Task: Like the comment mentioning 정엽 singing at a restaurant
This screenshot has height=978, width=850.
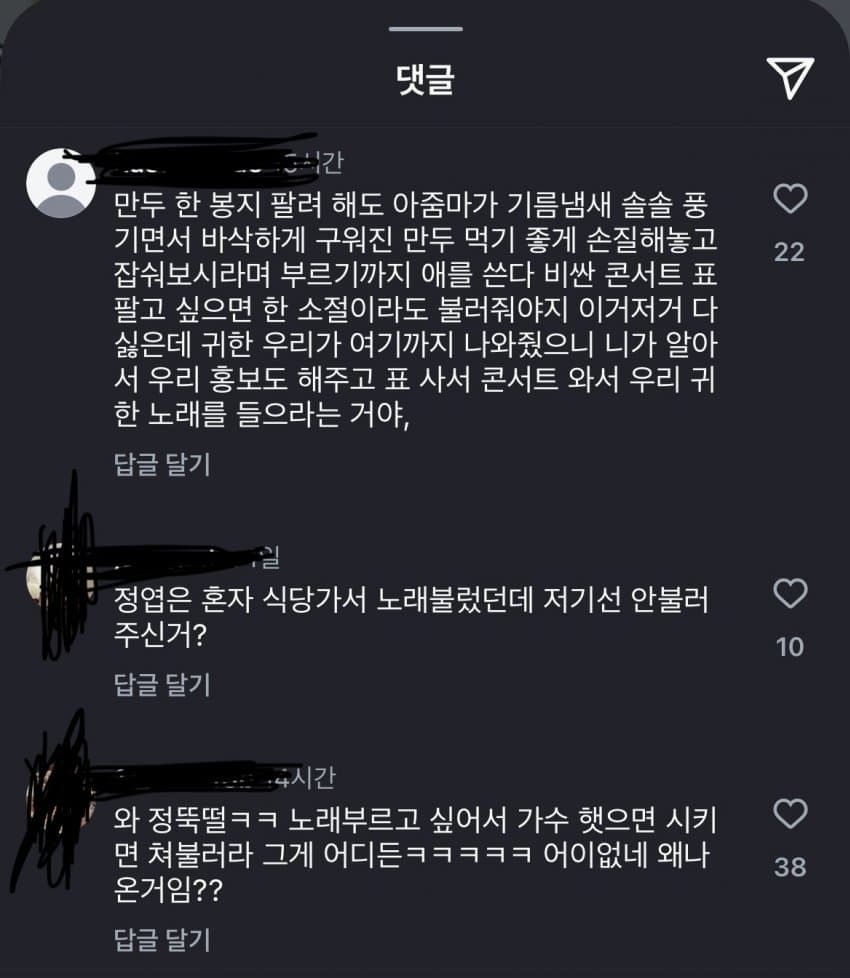Action: click(x=790, y=595)
